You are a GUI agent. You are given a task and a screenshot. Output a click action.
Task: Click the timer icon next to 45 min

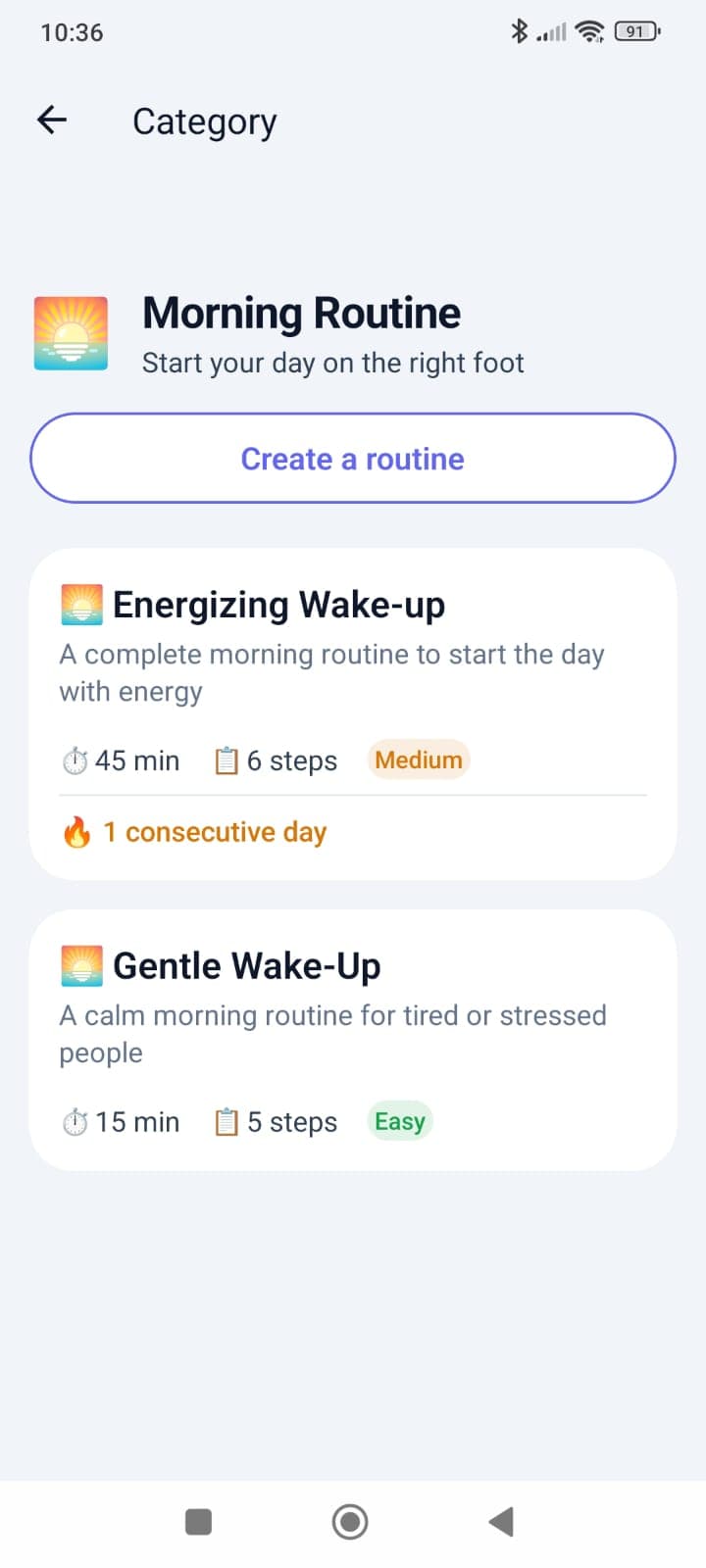(x=76, y=760)
